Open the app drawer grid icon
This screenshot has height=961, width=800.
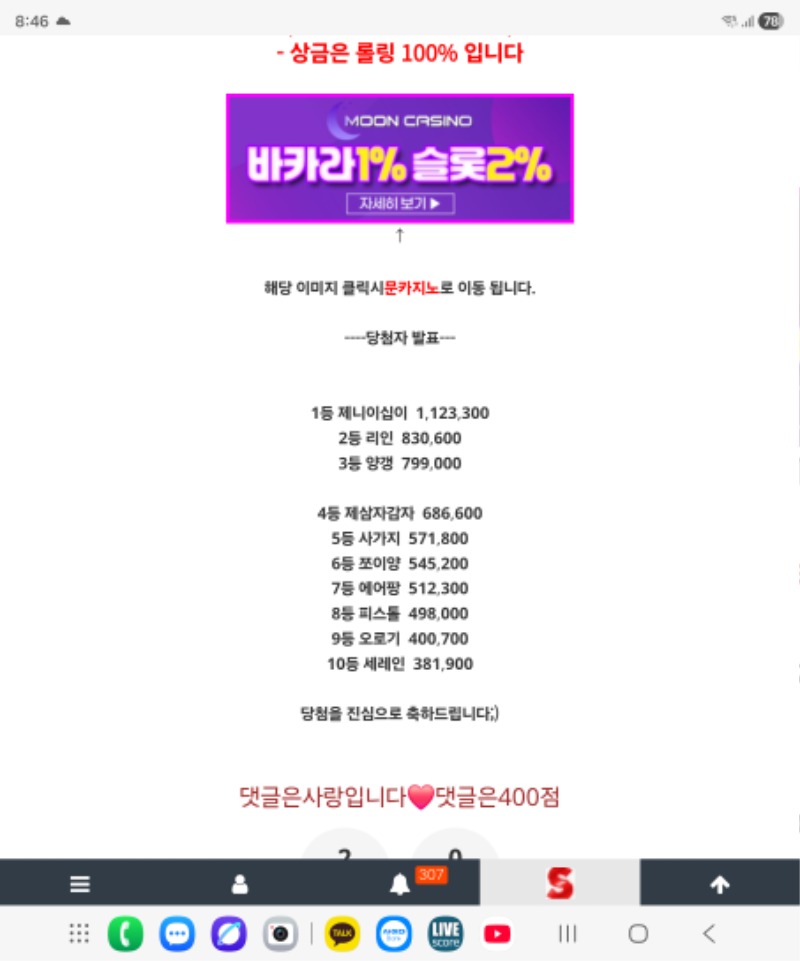point(79,934)
